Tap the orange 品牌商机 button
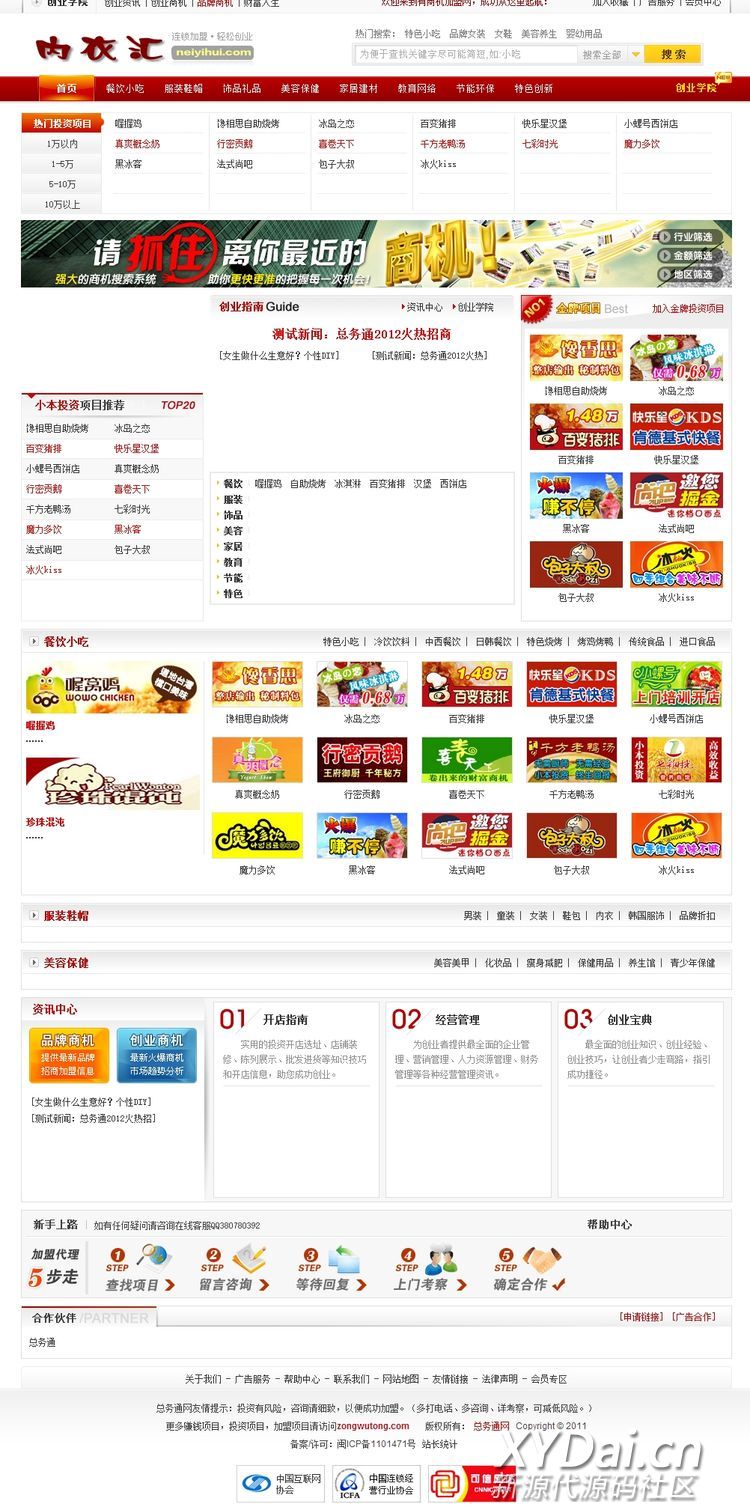750x1507 pixels. (68, 1055)
